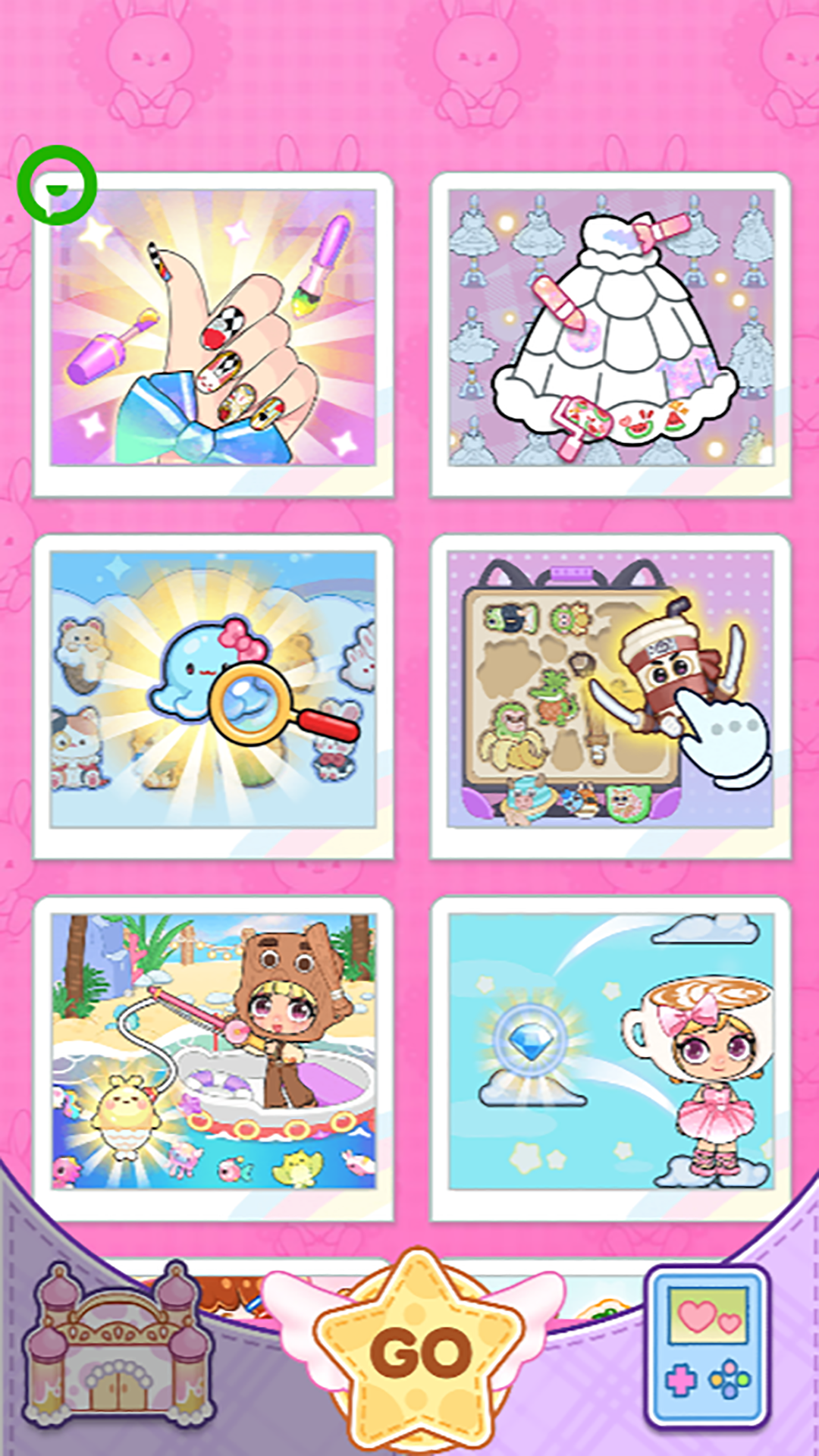Open the beach fishing mini game
The width and height of the screenshot is (819, 1456).
click(x=213, y=1059)
